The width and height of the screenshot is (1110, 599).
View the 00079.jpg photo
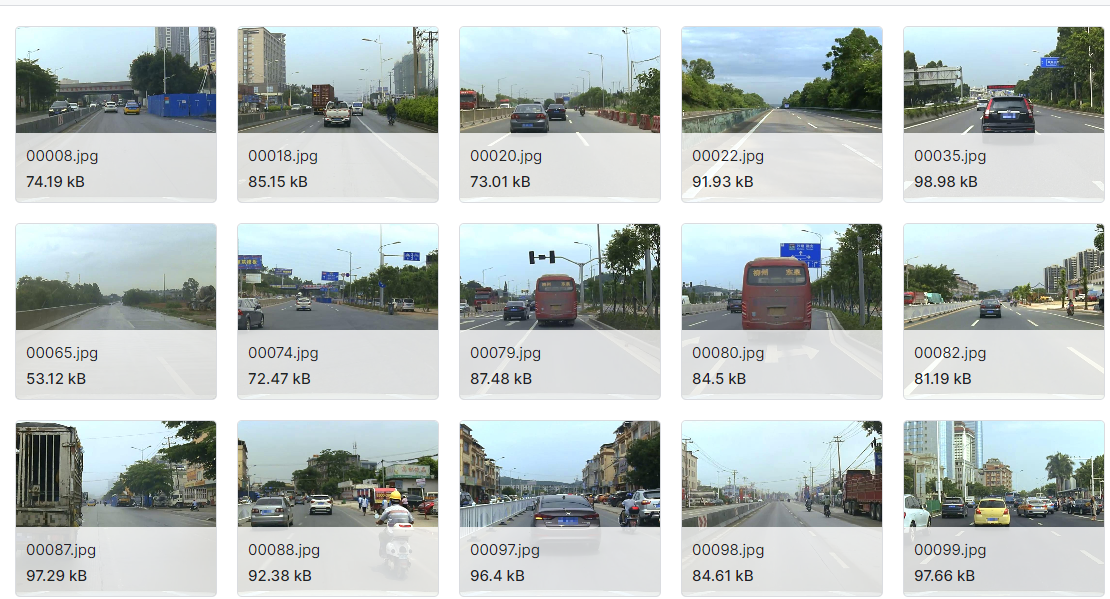coord(560,277)
